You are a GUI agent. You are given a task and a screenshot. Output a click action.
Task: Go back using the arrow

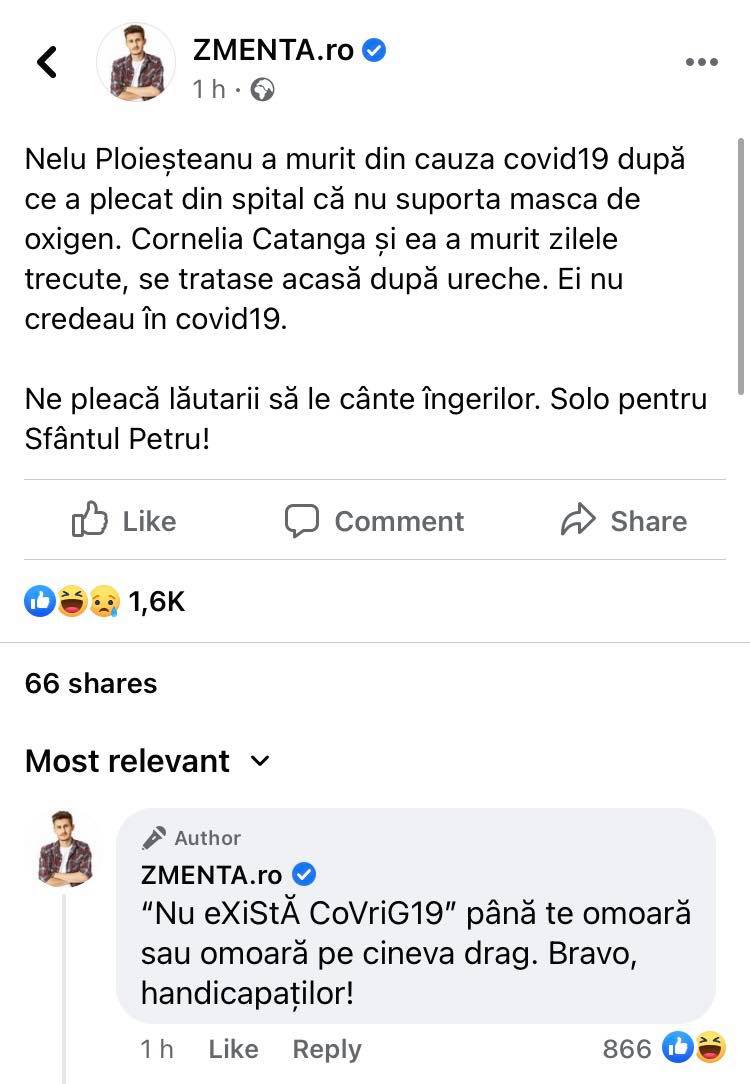click(46, 62)
